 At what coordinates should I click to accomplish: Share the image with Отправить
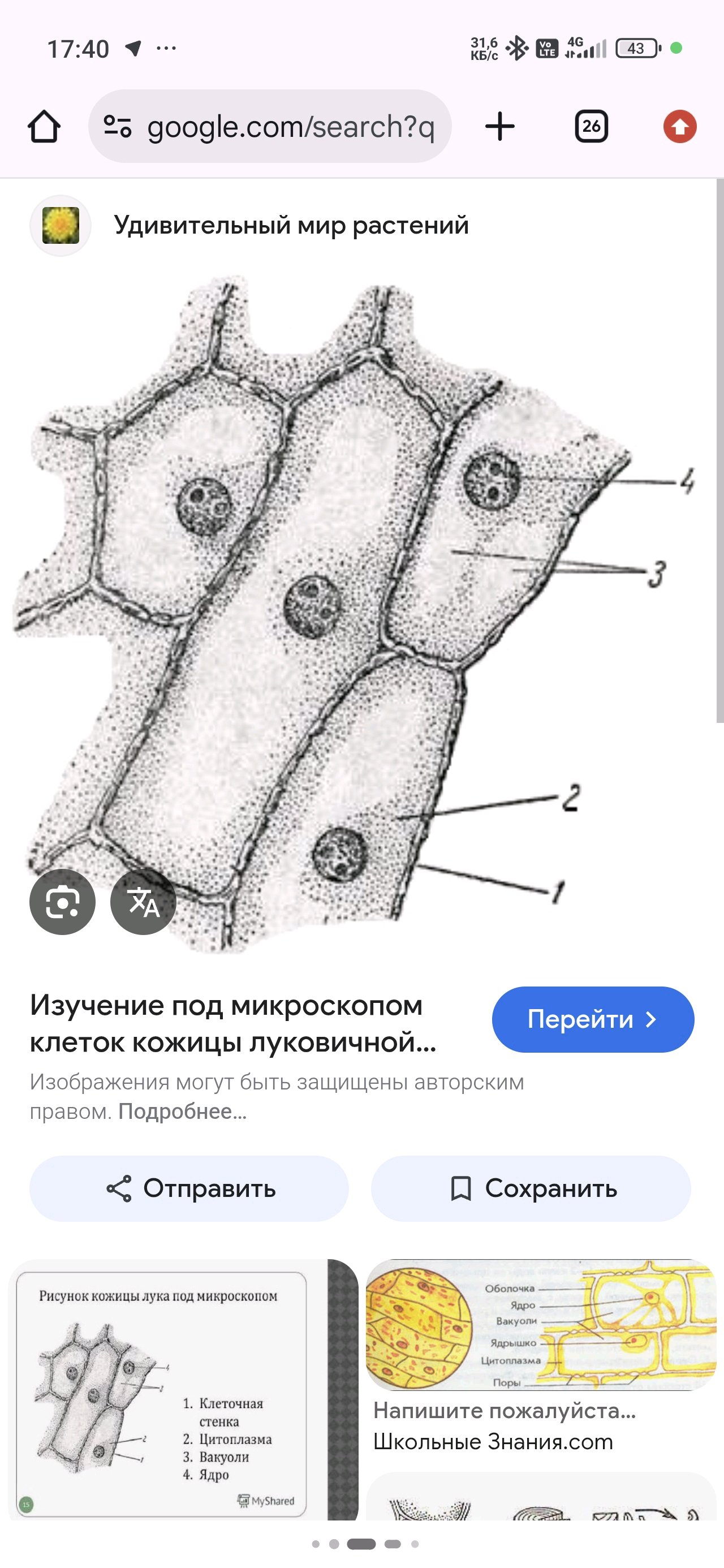pyautogui.click(x=189, y=1188)
